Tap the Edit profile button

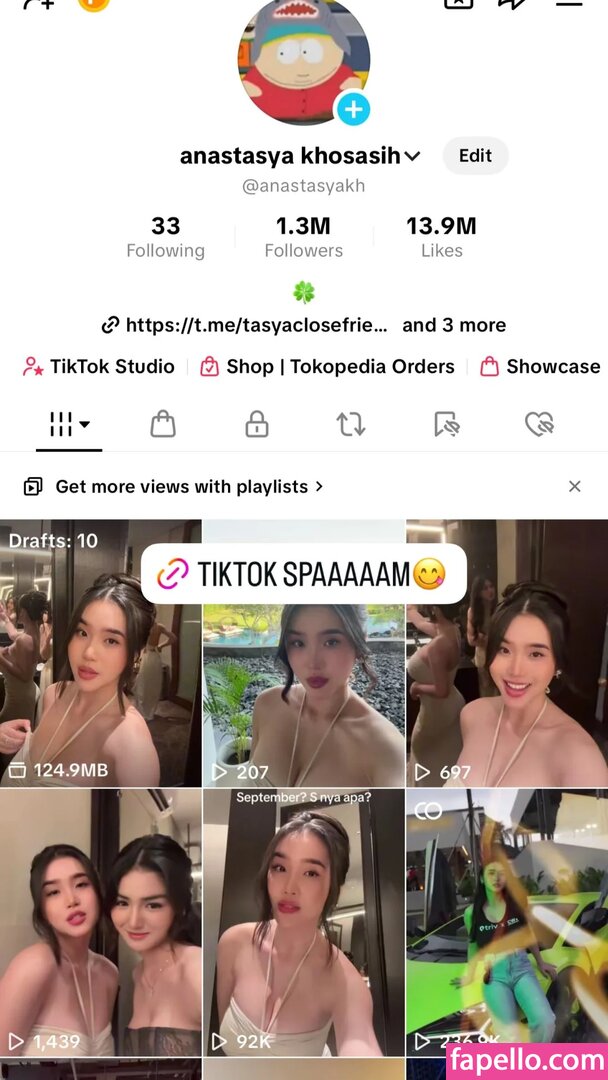[475, 156]
